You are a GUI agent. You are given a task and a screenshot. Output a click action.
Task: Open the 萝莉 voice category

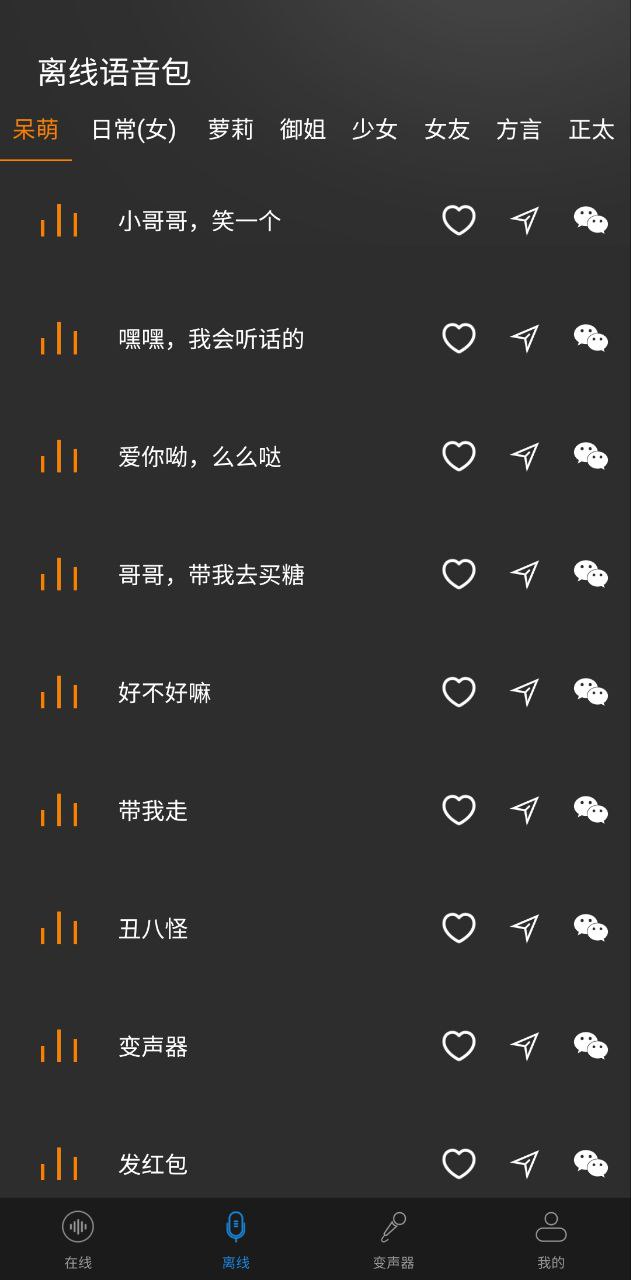[x=230, y=130]
